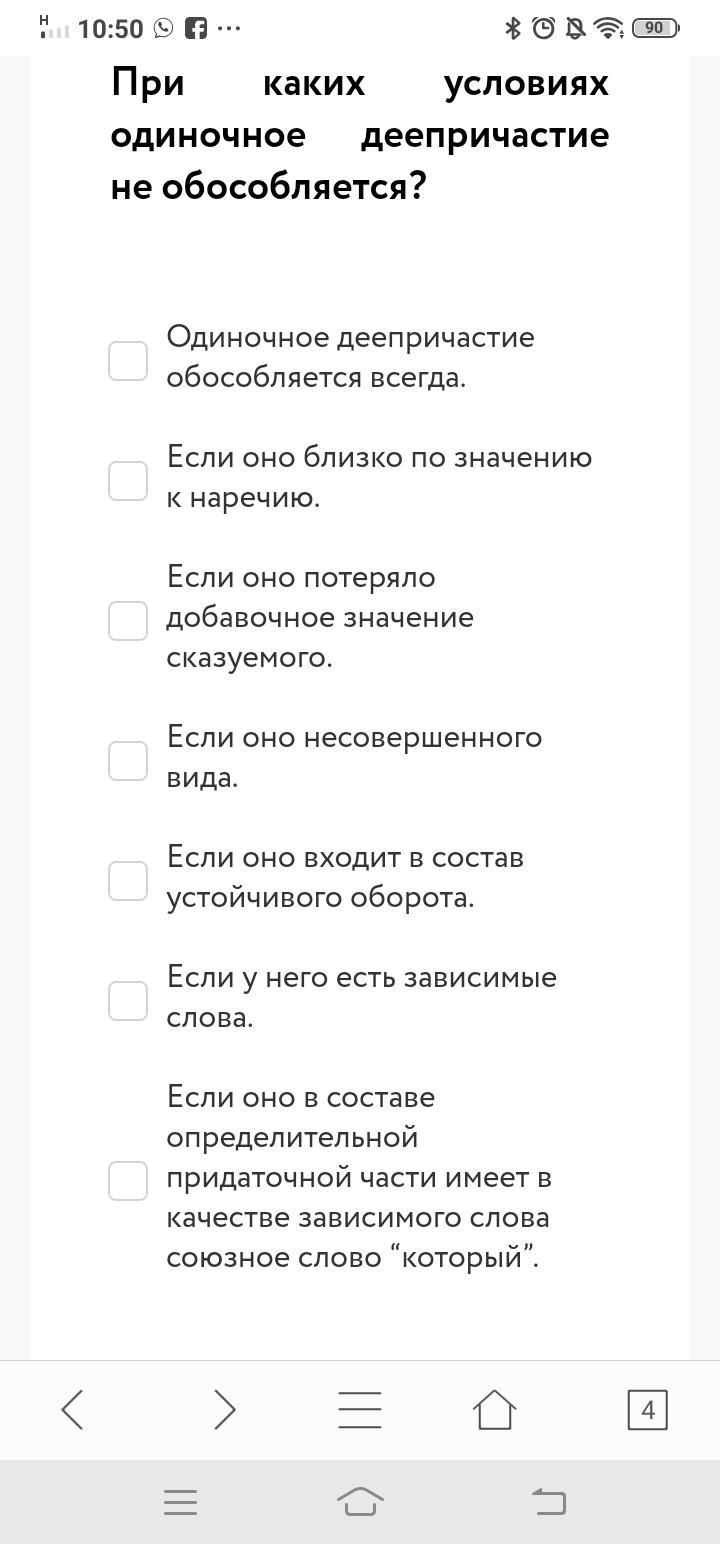Viewport: 720px width, 1544px height.
Task: Tap the system back button
Action: (x=548, y=1501)
